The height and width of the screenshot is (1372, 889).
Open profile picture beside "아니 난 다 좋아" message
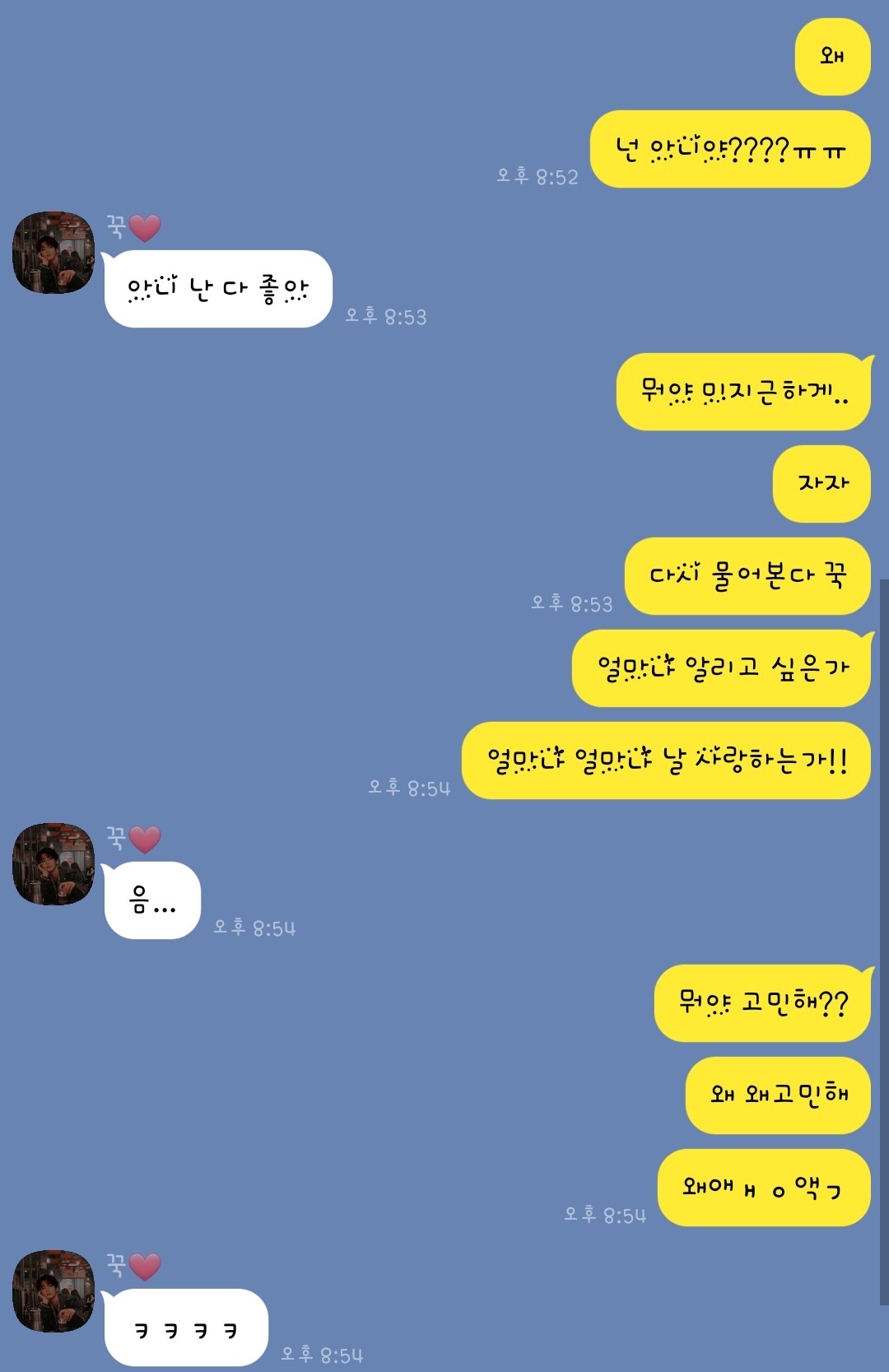[54, 253]
